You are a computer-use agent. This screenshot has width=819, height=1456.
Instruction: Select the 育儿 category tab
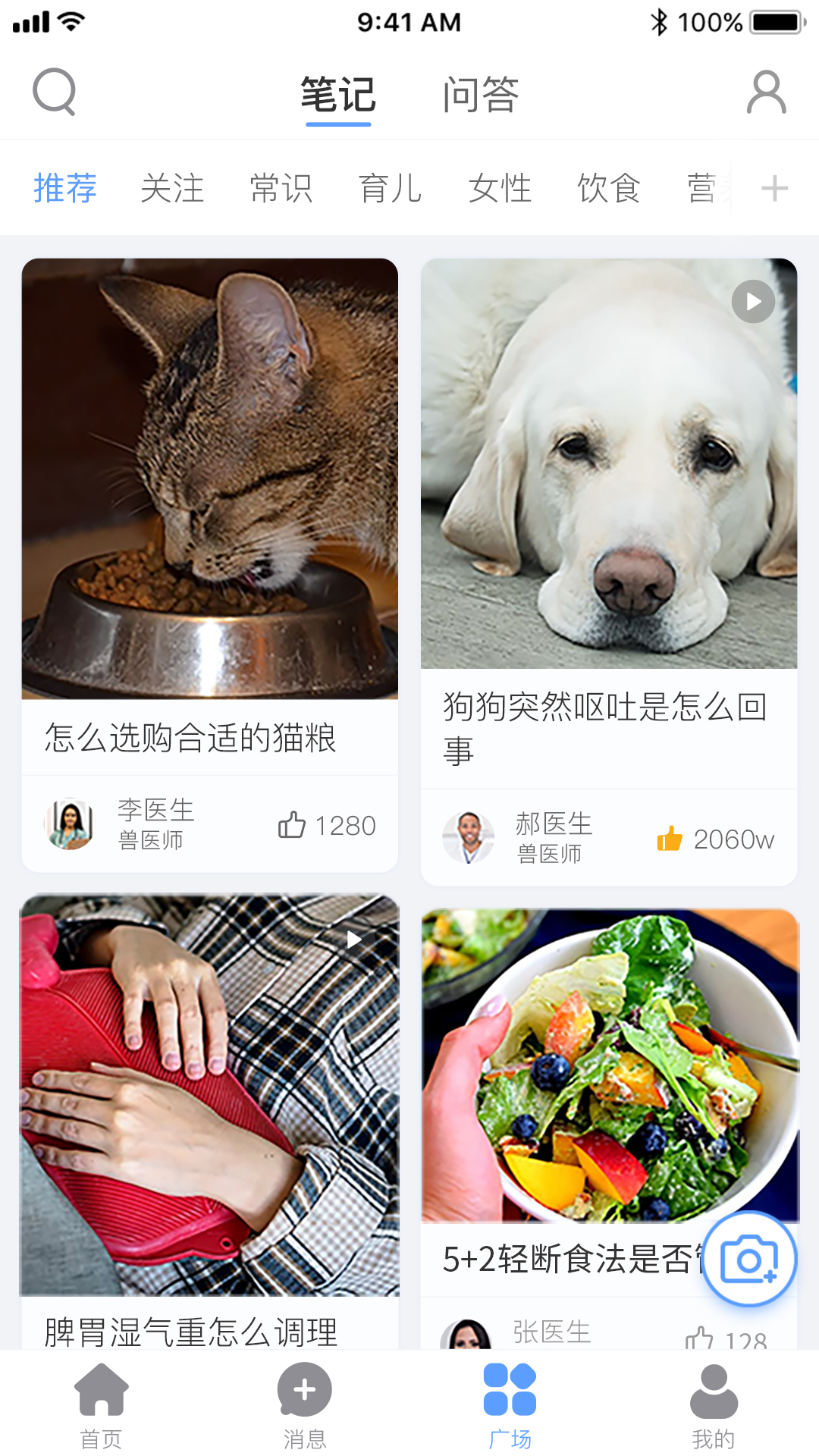(x=390, y=190)
